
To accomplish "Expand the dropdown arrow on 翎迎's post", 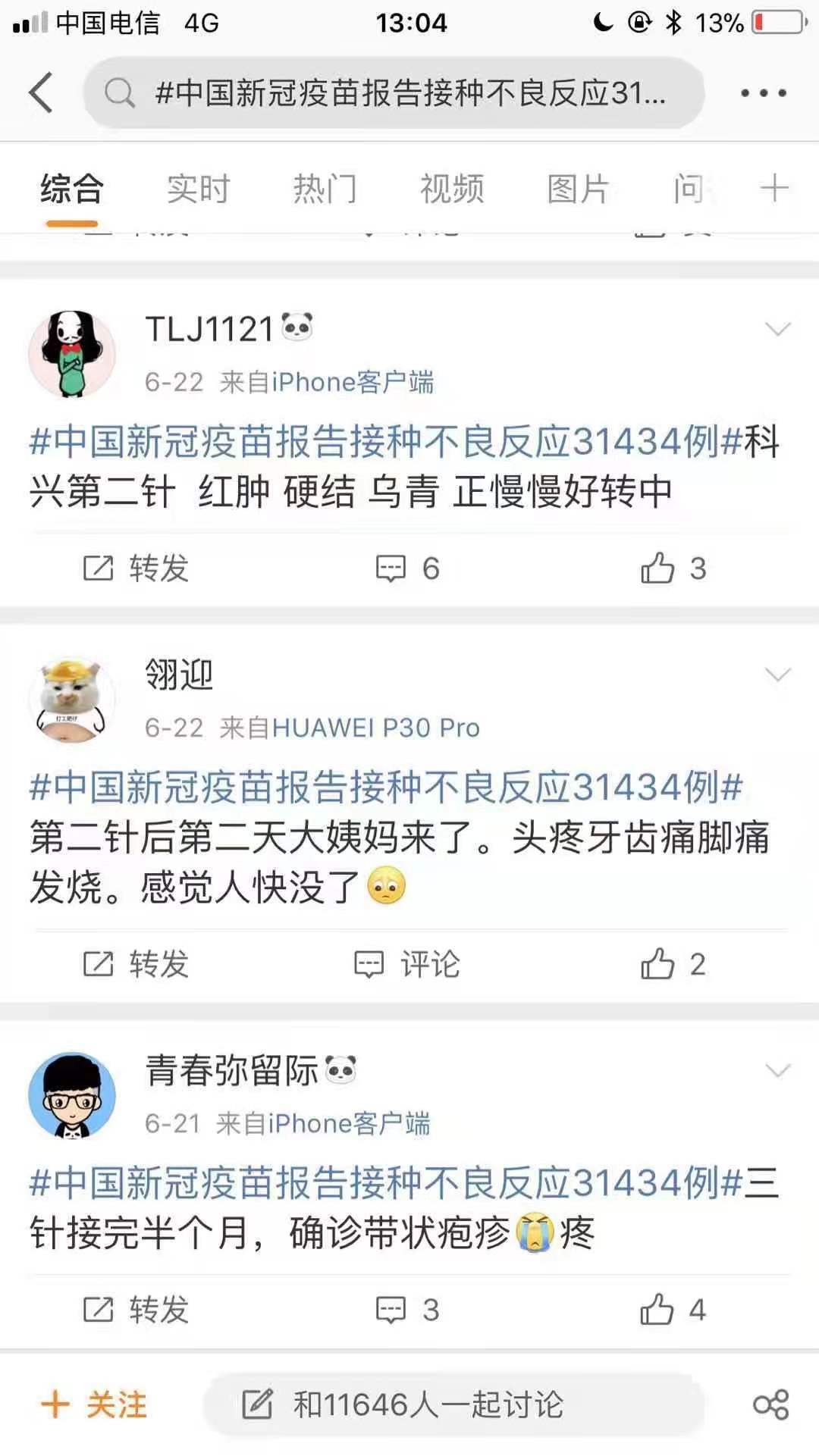I will pos(777,675).
